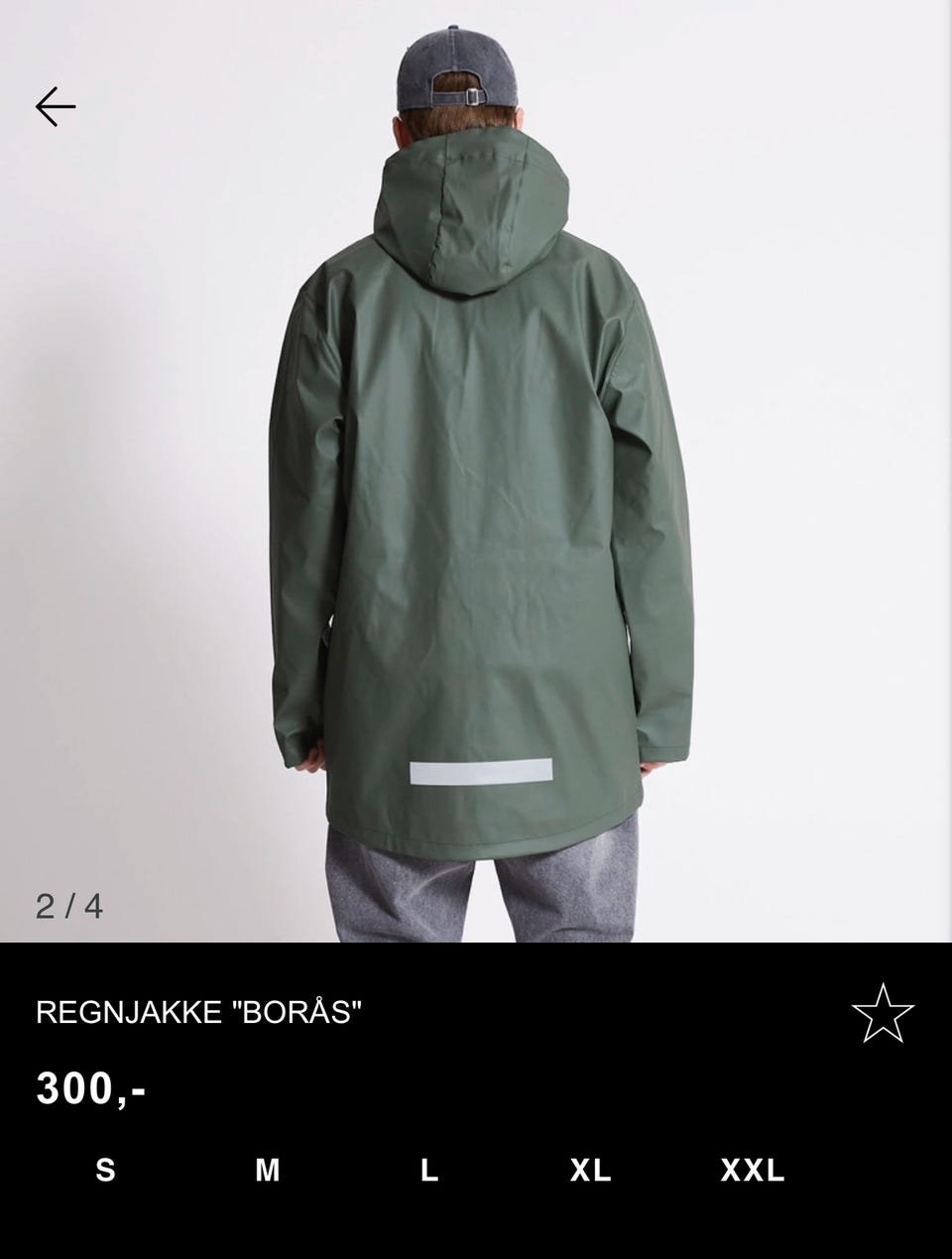
Task: Choose size XXL
Action: coord(753,1171)
